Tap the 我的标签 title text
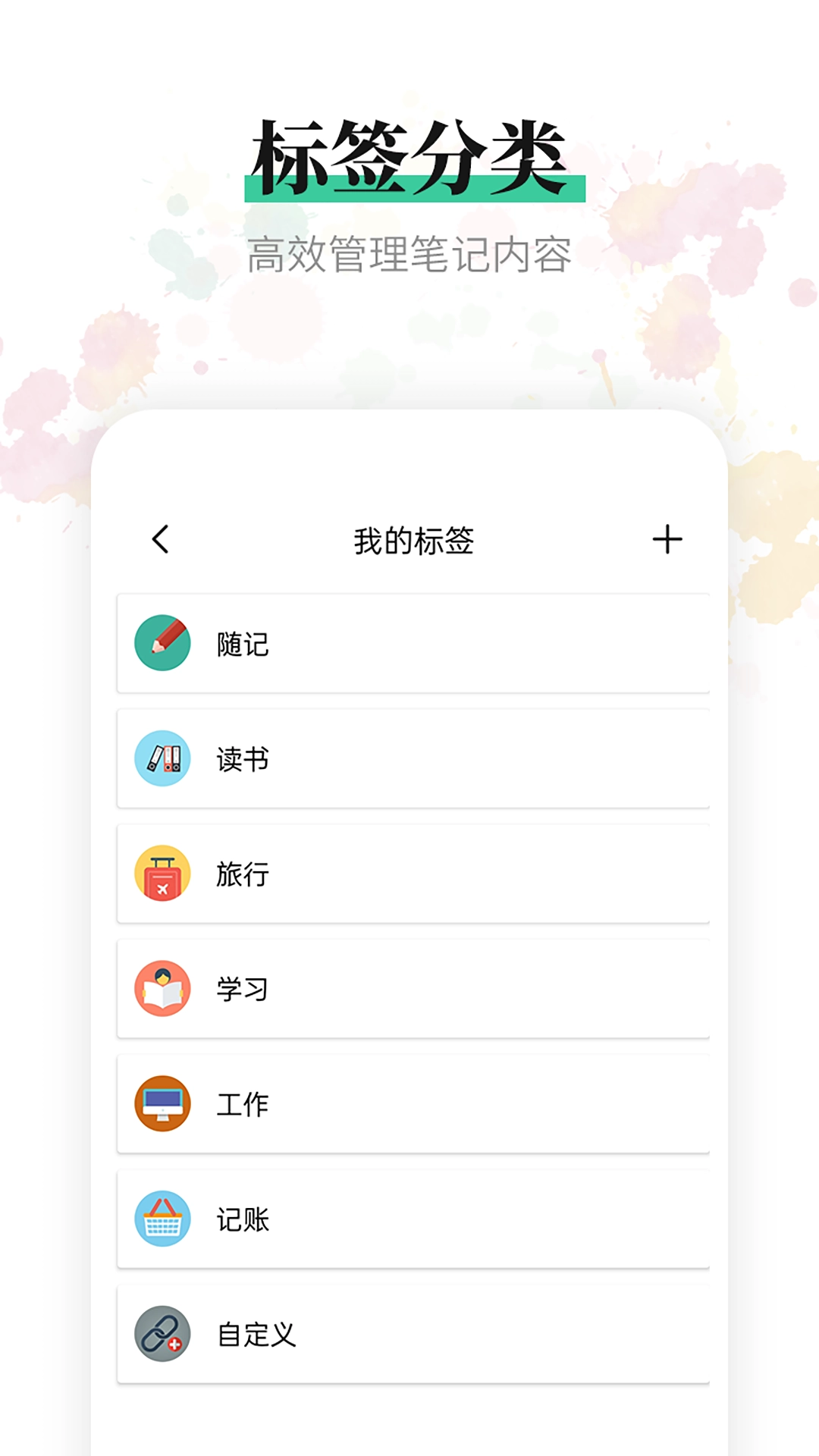The width and height of the screenshot is (819, 1456). coord(413,538)
